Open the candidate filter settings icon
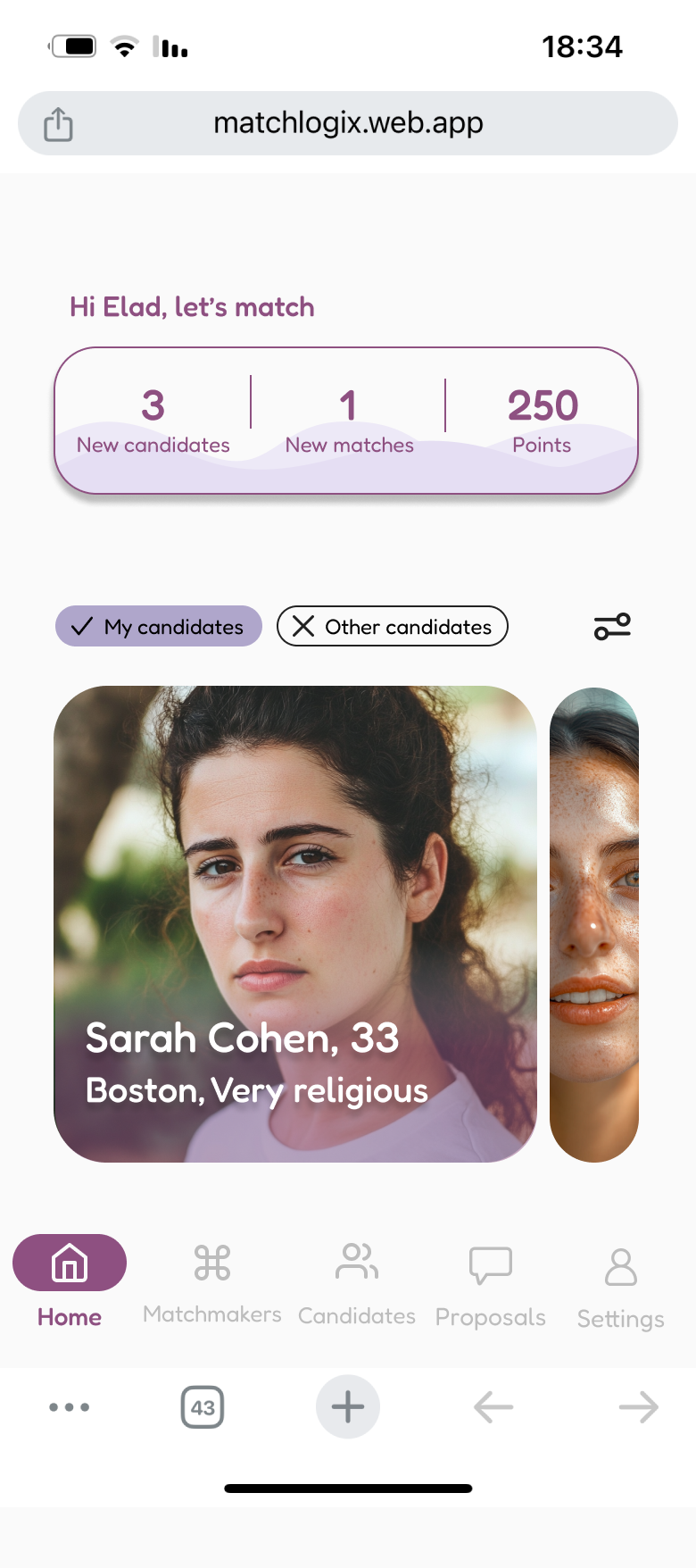 [x=612, y=626]
